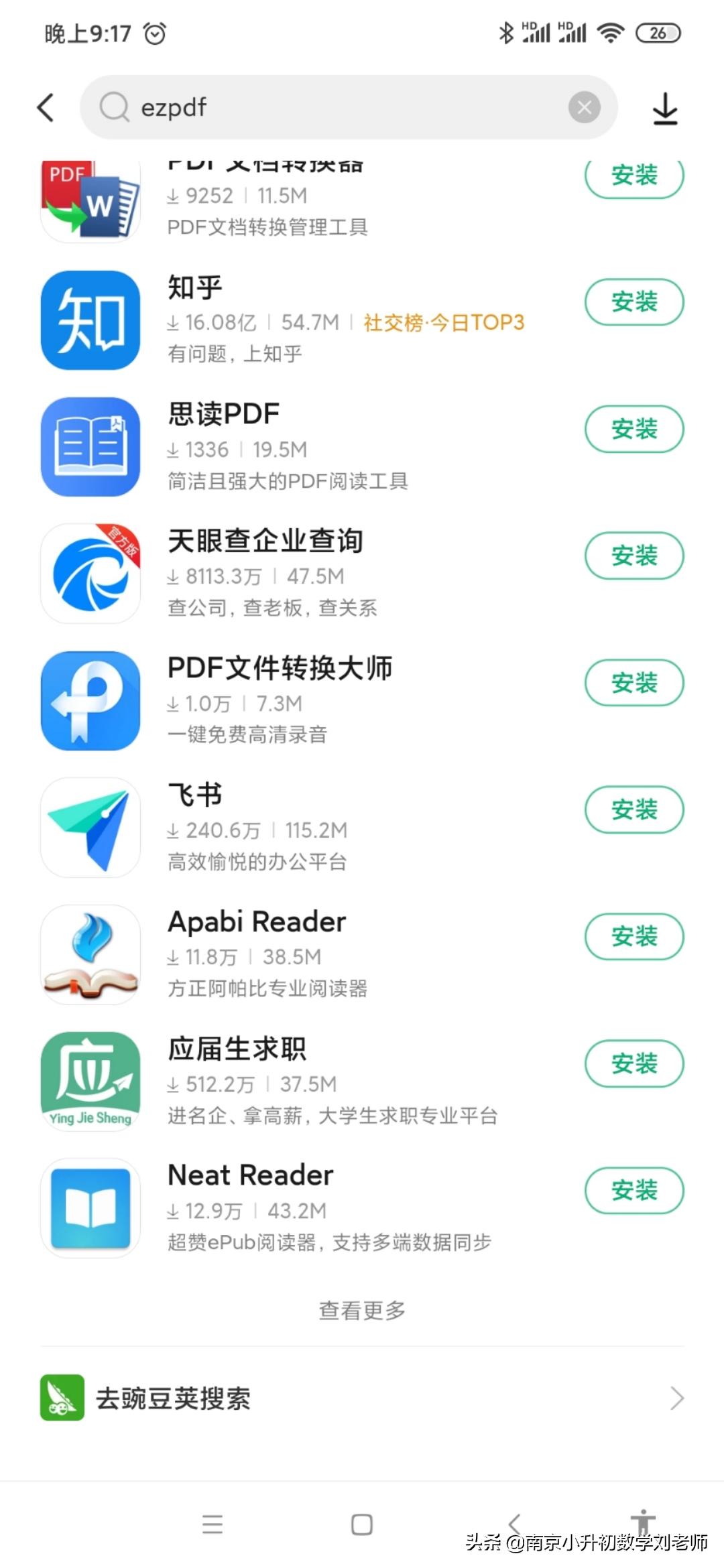
Task: Open the Neat Reader blue book icon
Action: click(90, 1208)
